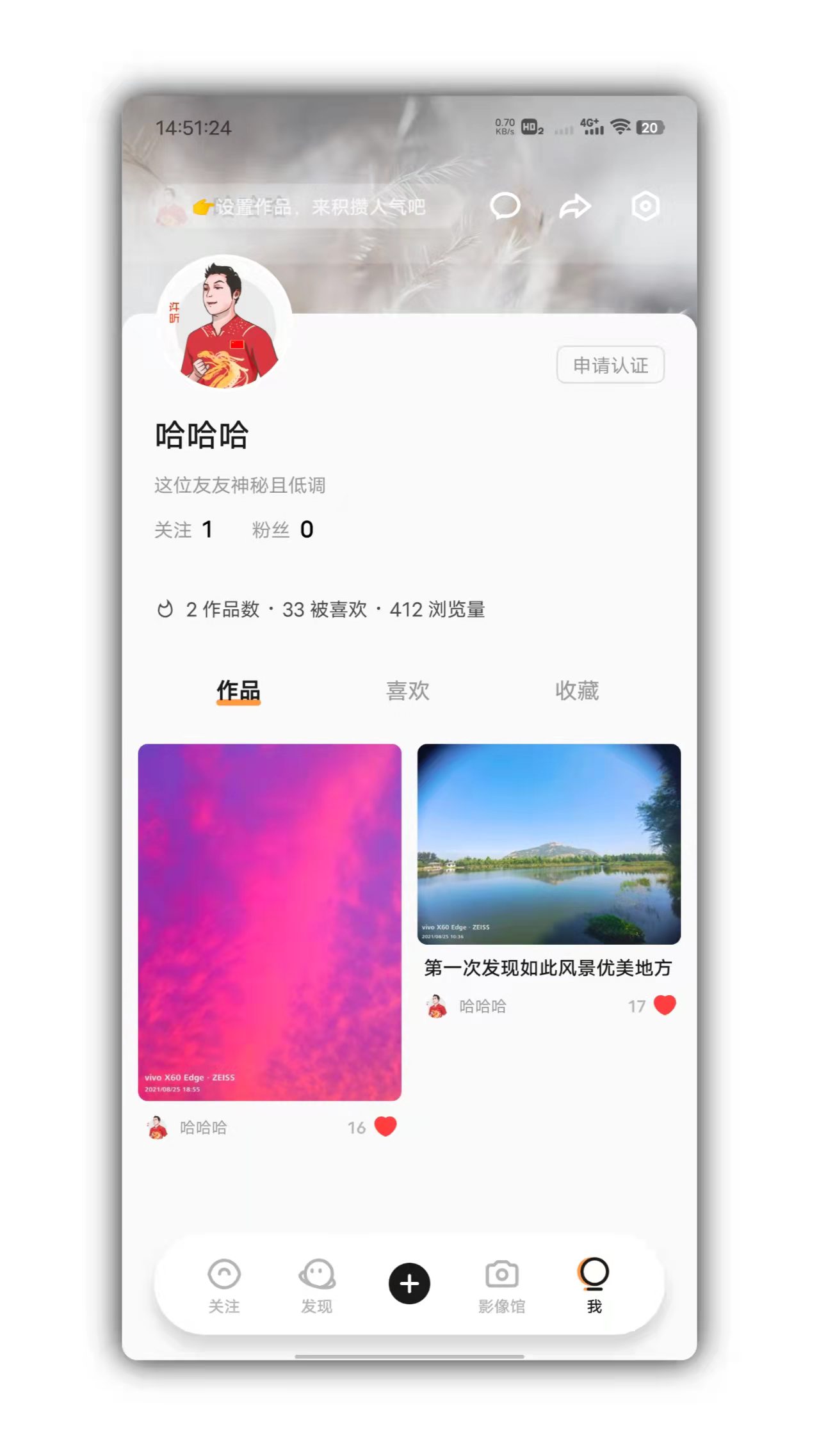Open the messages chat bubble icon
819x1456 pixels.
pyautogui.click(x=505, y=206)
